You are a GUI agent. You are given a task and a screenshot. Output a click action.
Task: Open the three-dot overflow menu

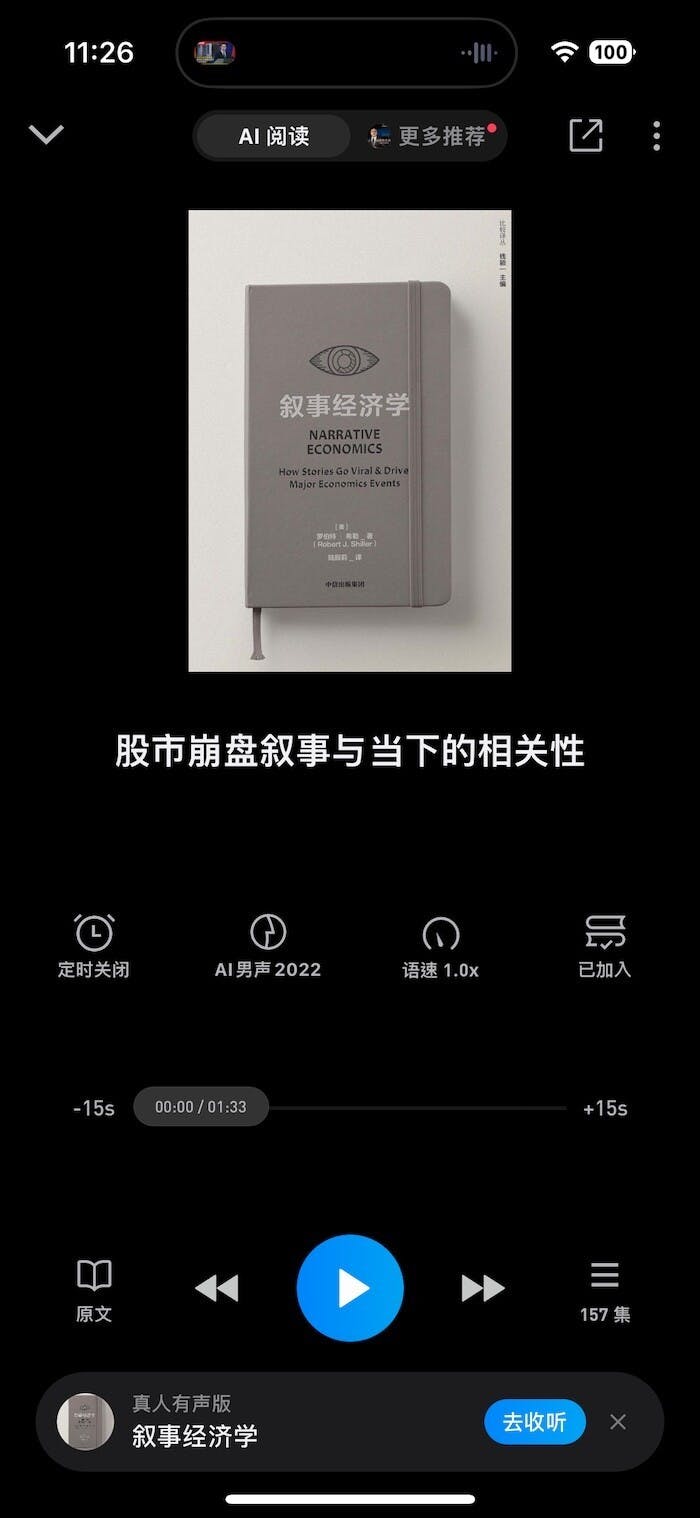[656, 135]
